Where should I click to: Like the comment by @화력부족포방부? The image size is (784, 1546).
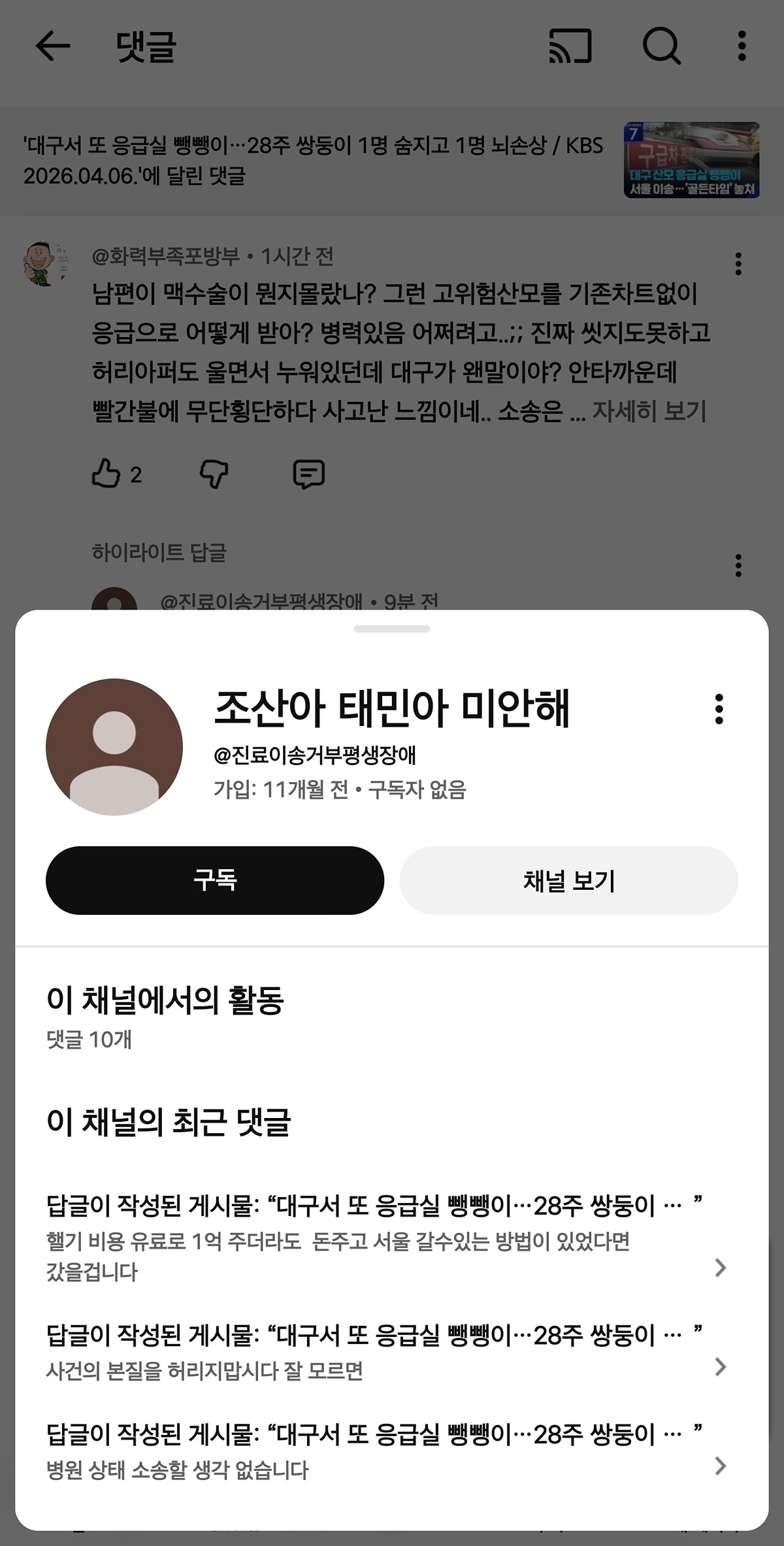[106, 474]
